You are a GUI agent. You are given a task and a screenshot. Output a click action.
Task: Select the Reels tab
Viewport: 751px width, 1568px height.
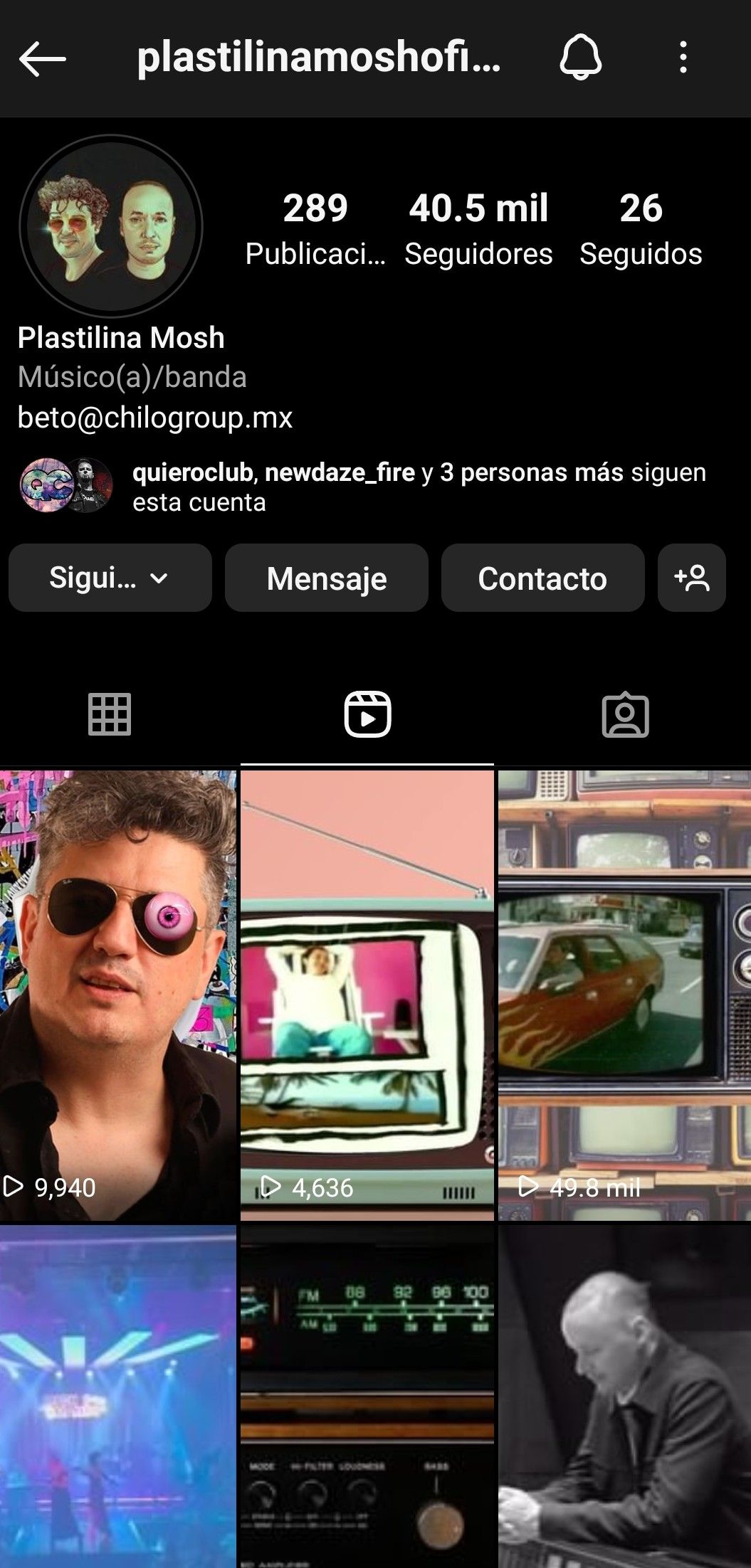point(367,714)
